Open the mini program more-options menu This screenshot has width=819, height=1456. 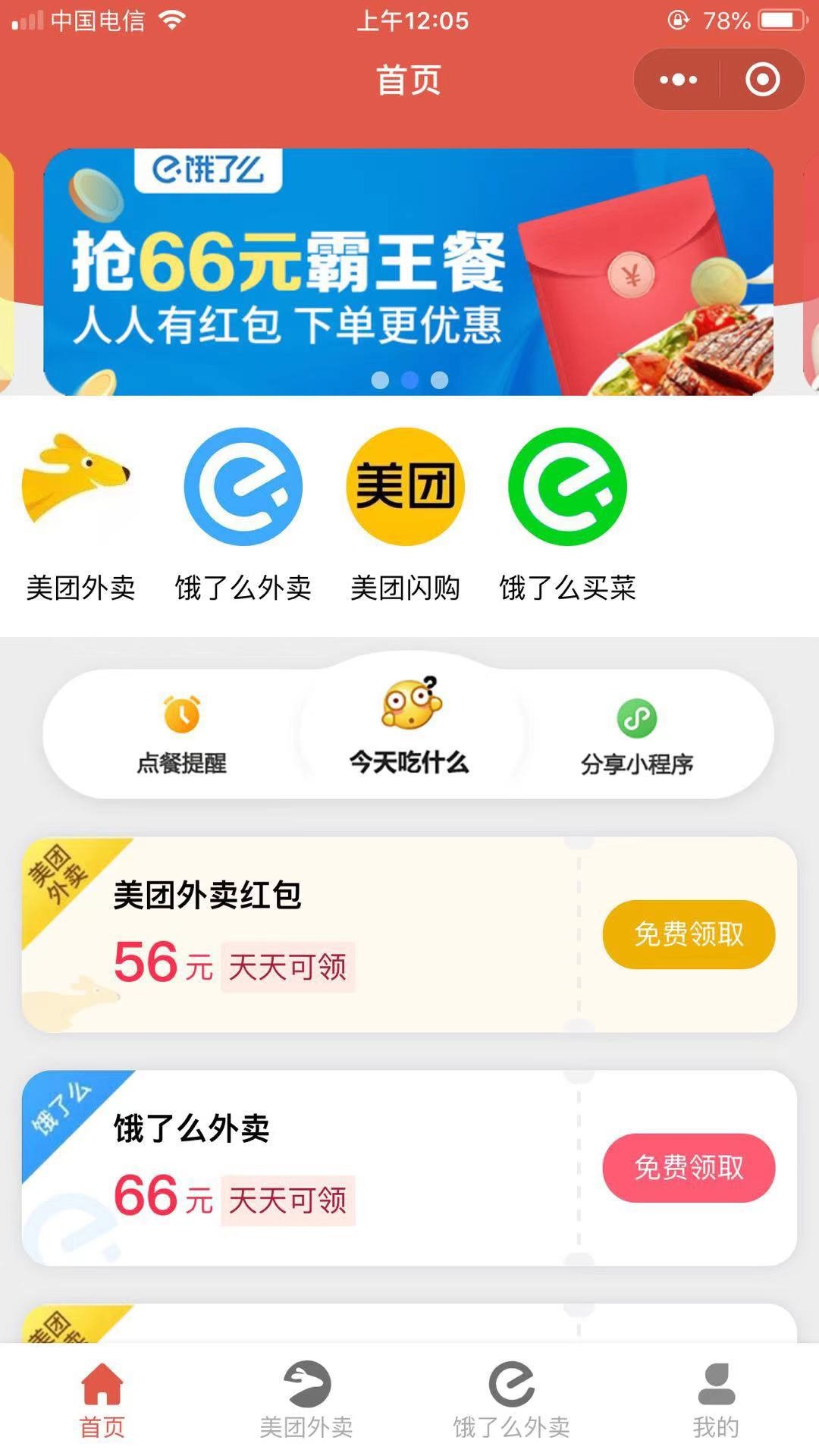click(x=678, y=80)
